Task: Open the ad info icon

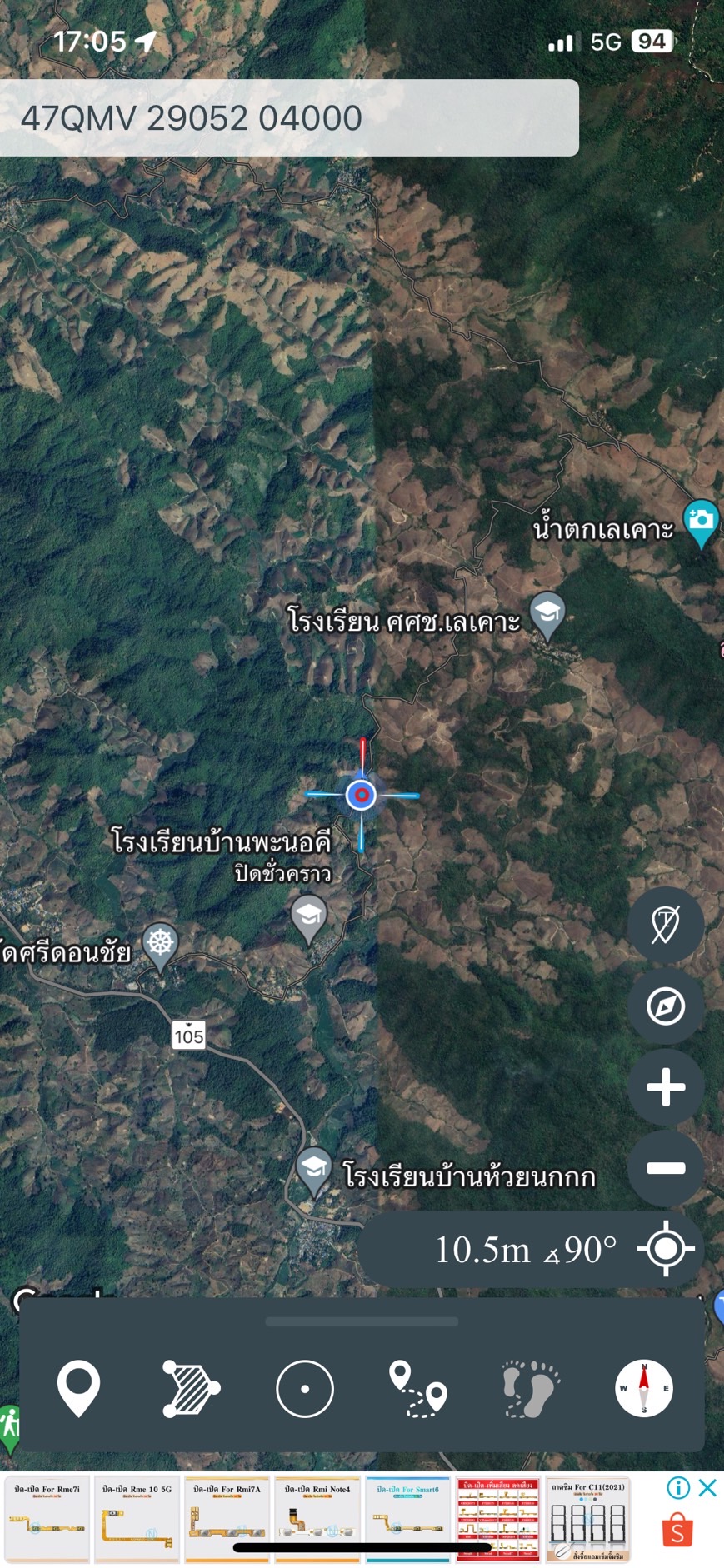Action: click(679, 1487)
